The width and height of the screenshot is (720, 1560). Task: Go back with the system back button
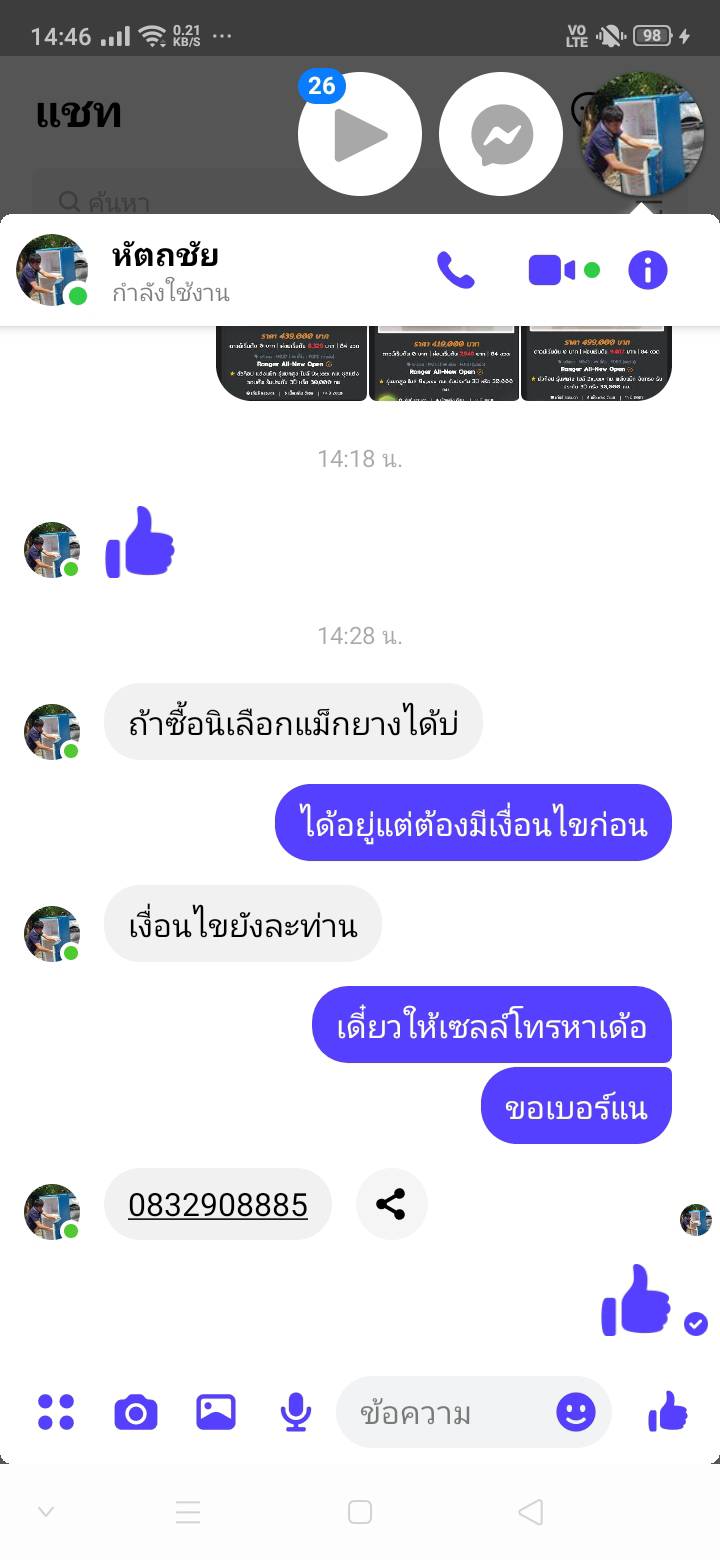531,1512
